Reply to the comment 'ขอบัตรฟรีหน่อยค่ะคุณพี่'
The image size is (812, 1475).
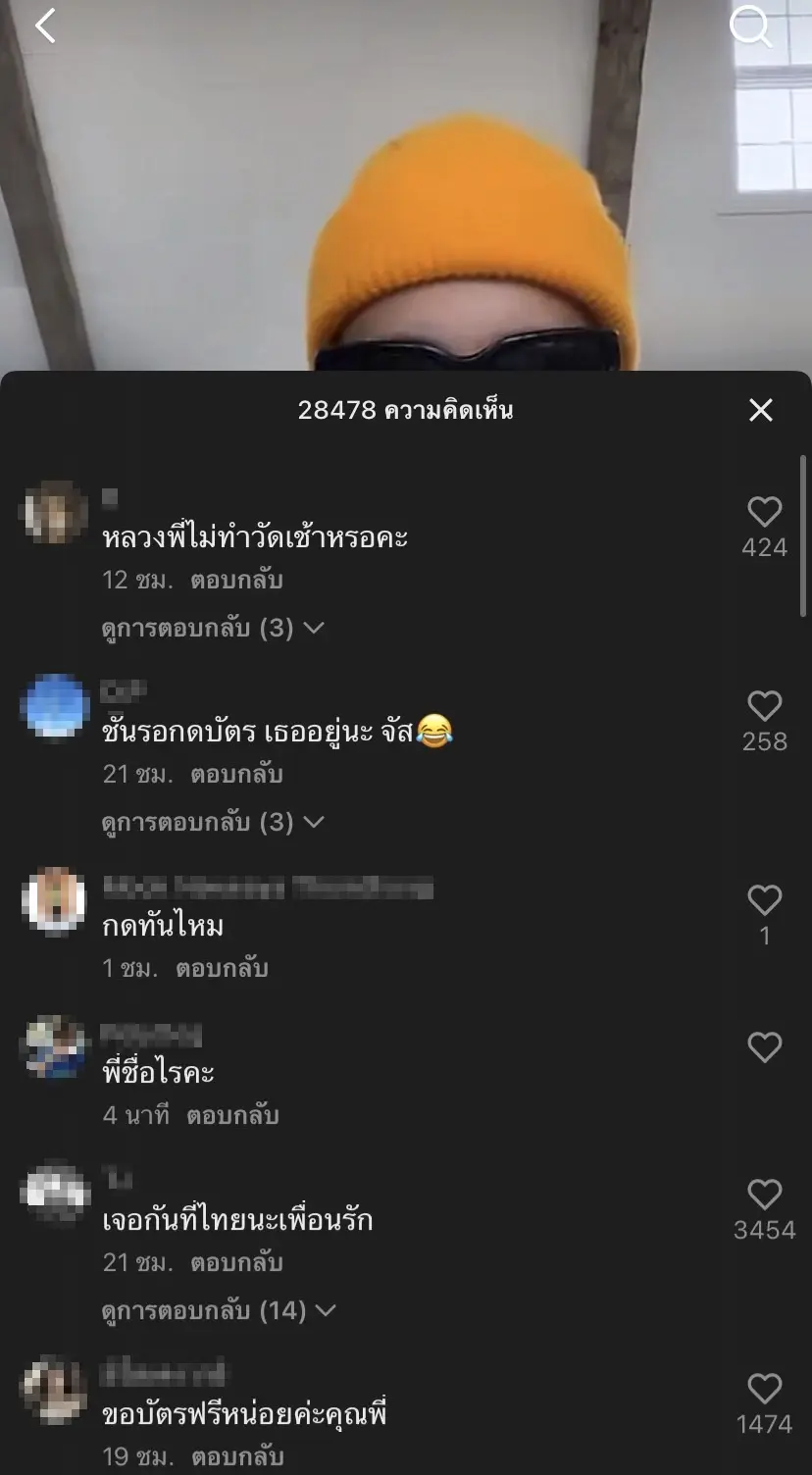[x=236, y=1456]
